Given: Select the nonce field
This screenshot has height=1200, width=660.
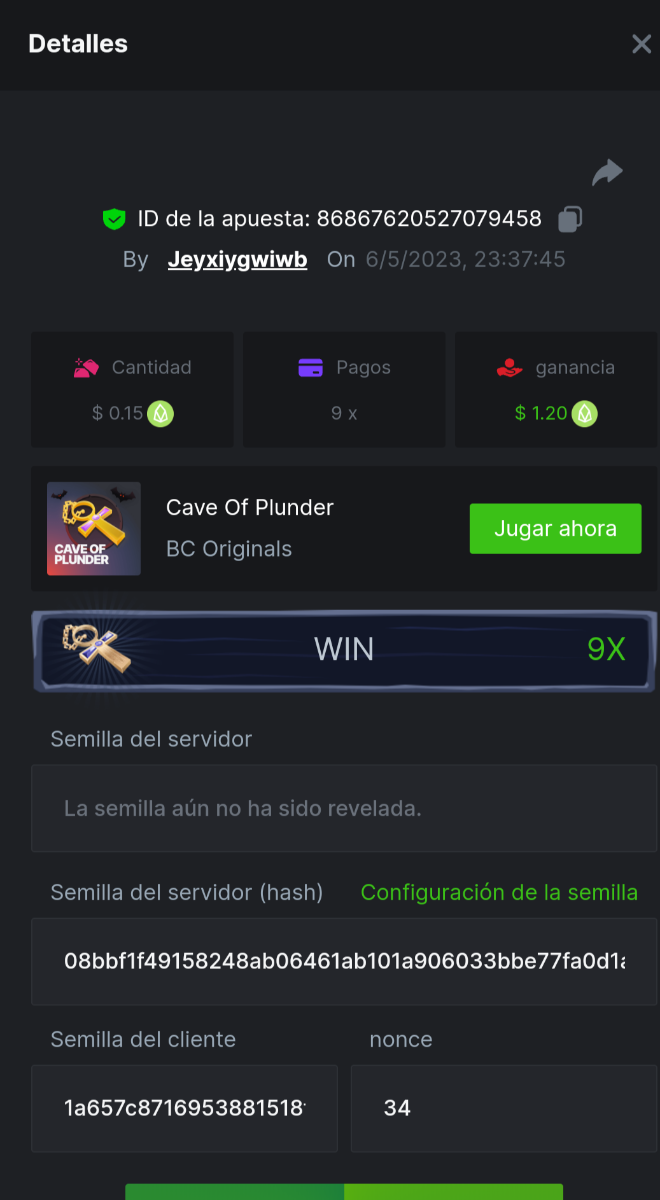Looking at the screenshot, I should [x=504, y=1108].
